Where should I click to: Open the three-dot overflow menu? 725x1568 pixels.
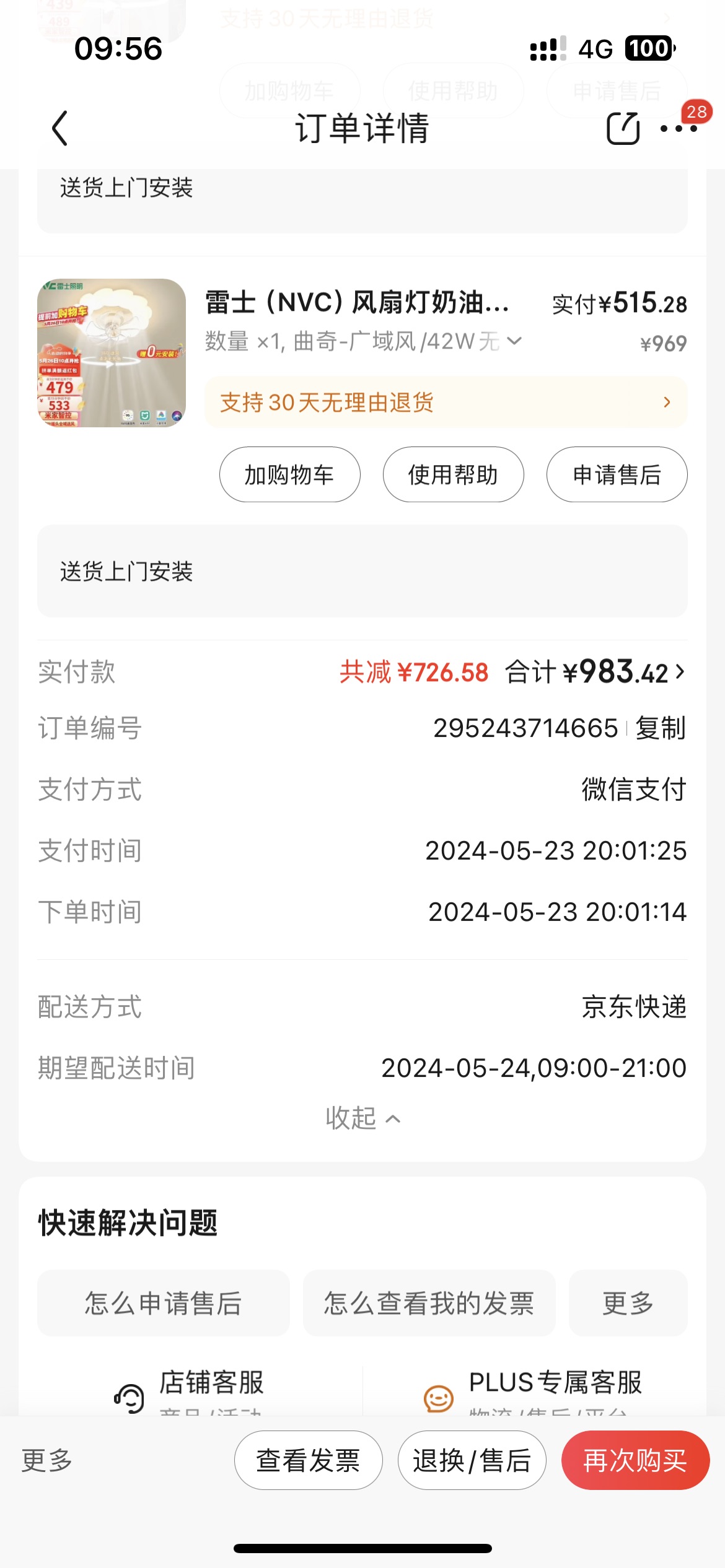pyautogui.click(x=678, y=129)
